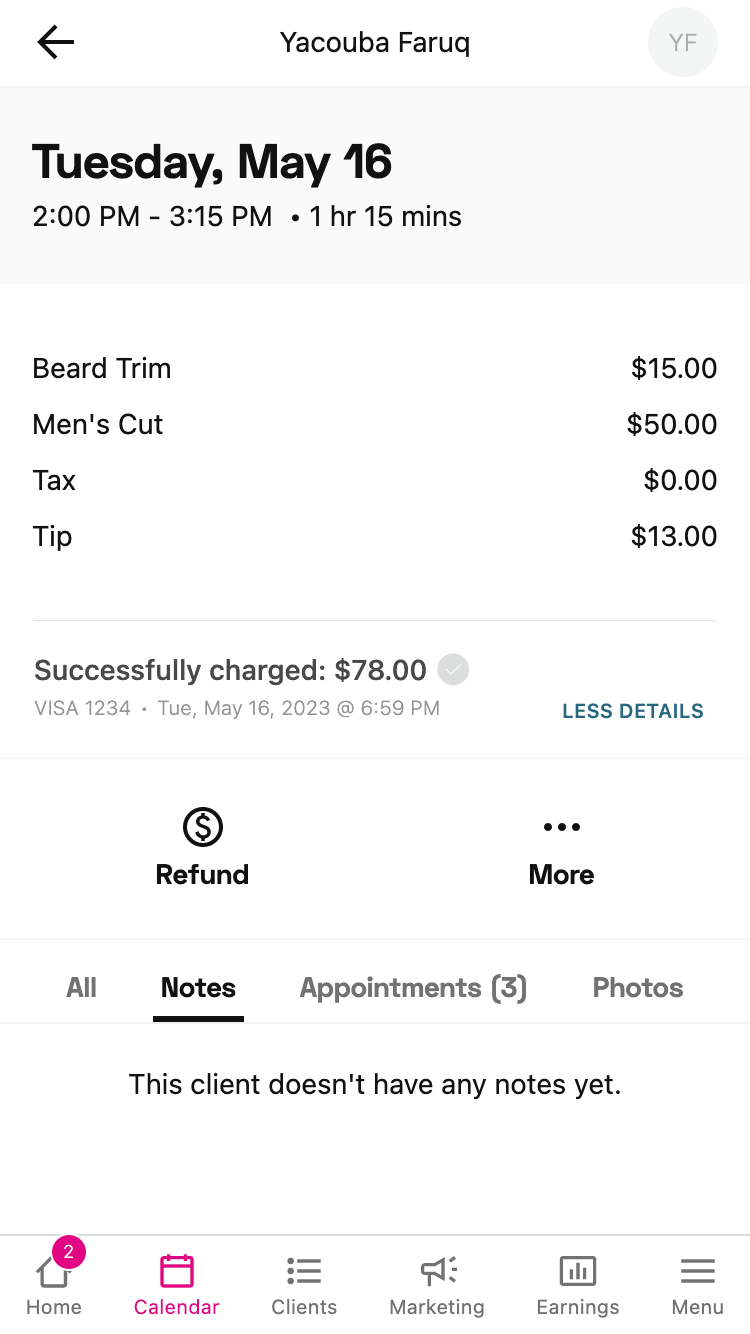Show fewer details with LESS DETAILS
This screenshot has width=750, height=1334.
click(x=633, y=711)
